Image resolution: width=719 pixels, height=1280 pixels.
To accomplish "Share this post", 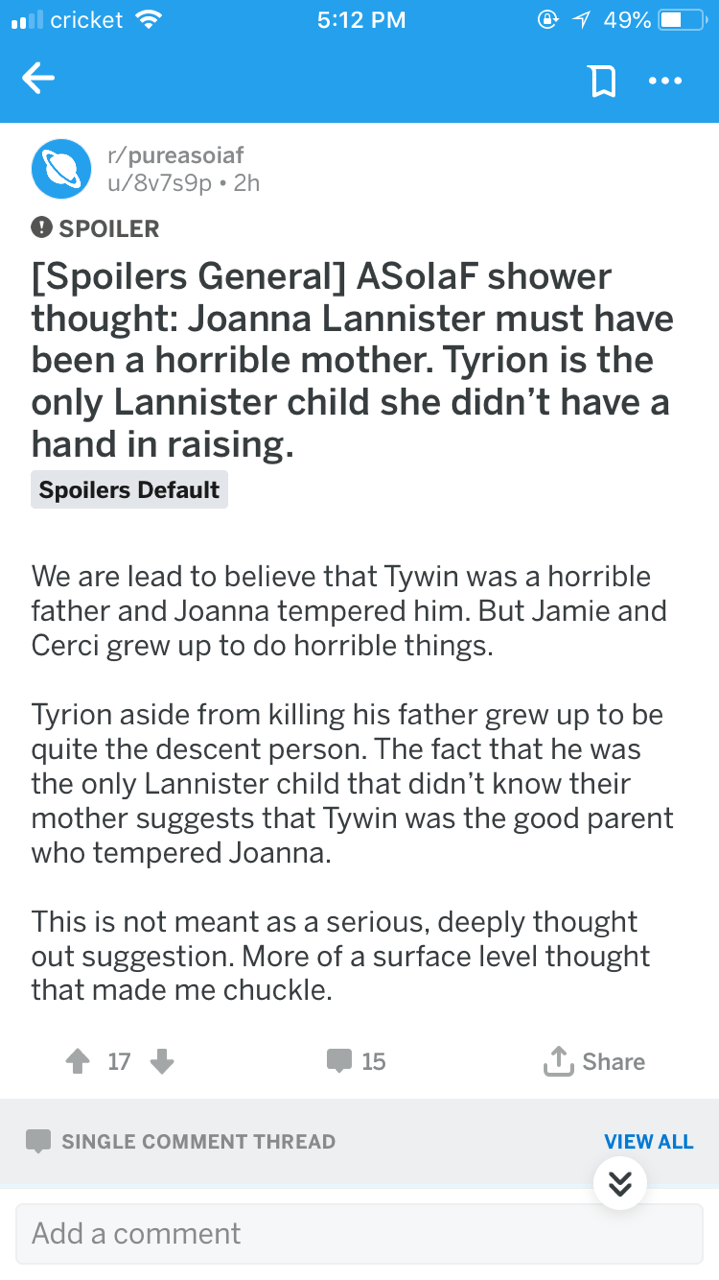I will click(594, 1062).
